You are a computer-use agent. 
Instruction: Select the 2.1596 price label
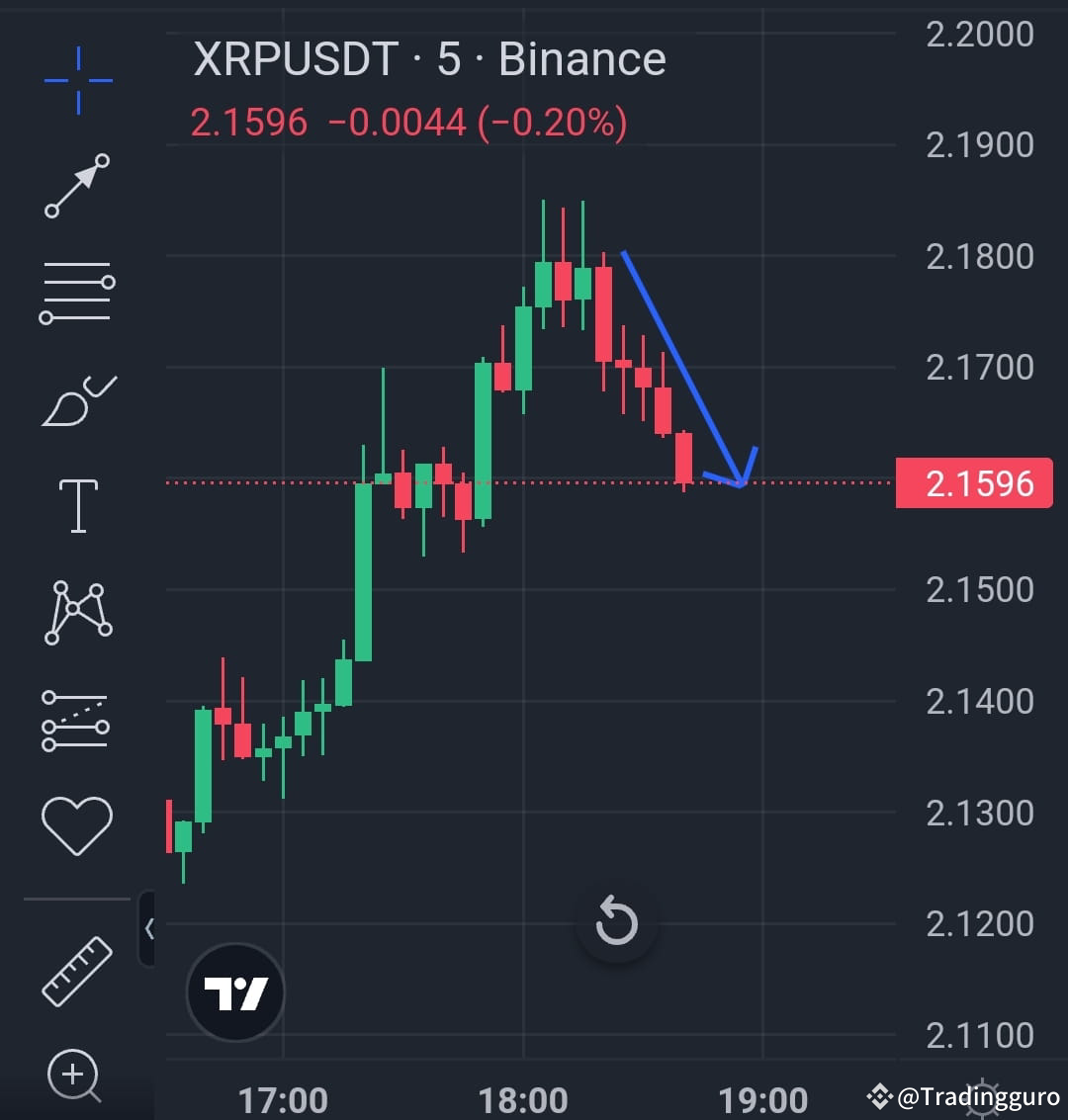point(974,483)
